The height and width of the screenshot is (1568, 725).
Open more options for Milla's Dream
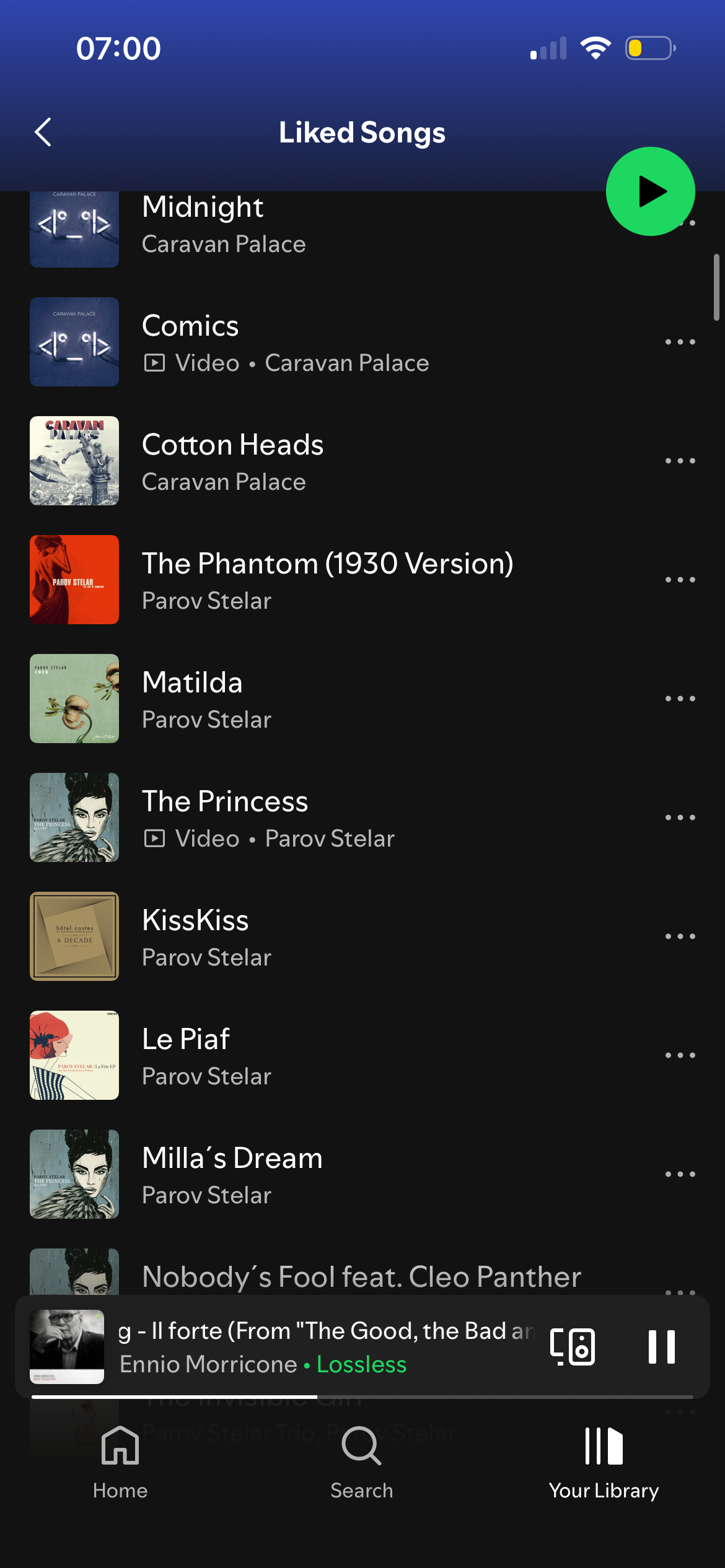click(x=680, y=1174)
